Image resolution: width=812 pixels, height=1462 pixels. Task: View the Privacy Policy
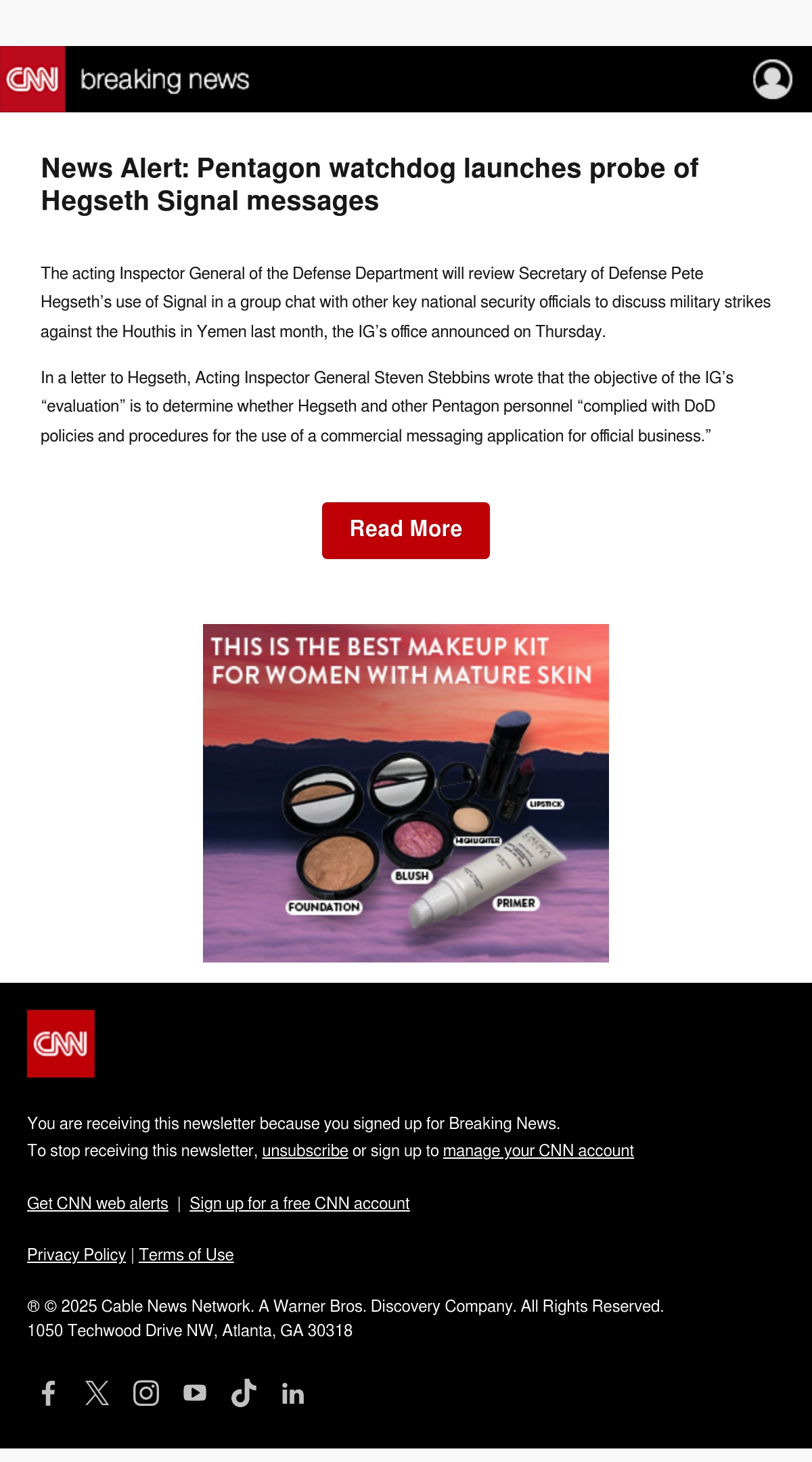coord(76,1255)
